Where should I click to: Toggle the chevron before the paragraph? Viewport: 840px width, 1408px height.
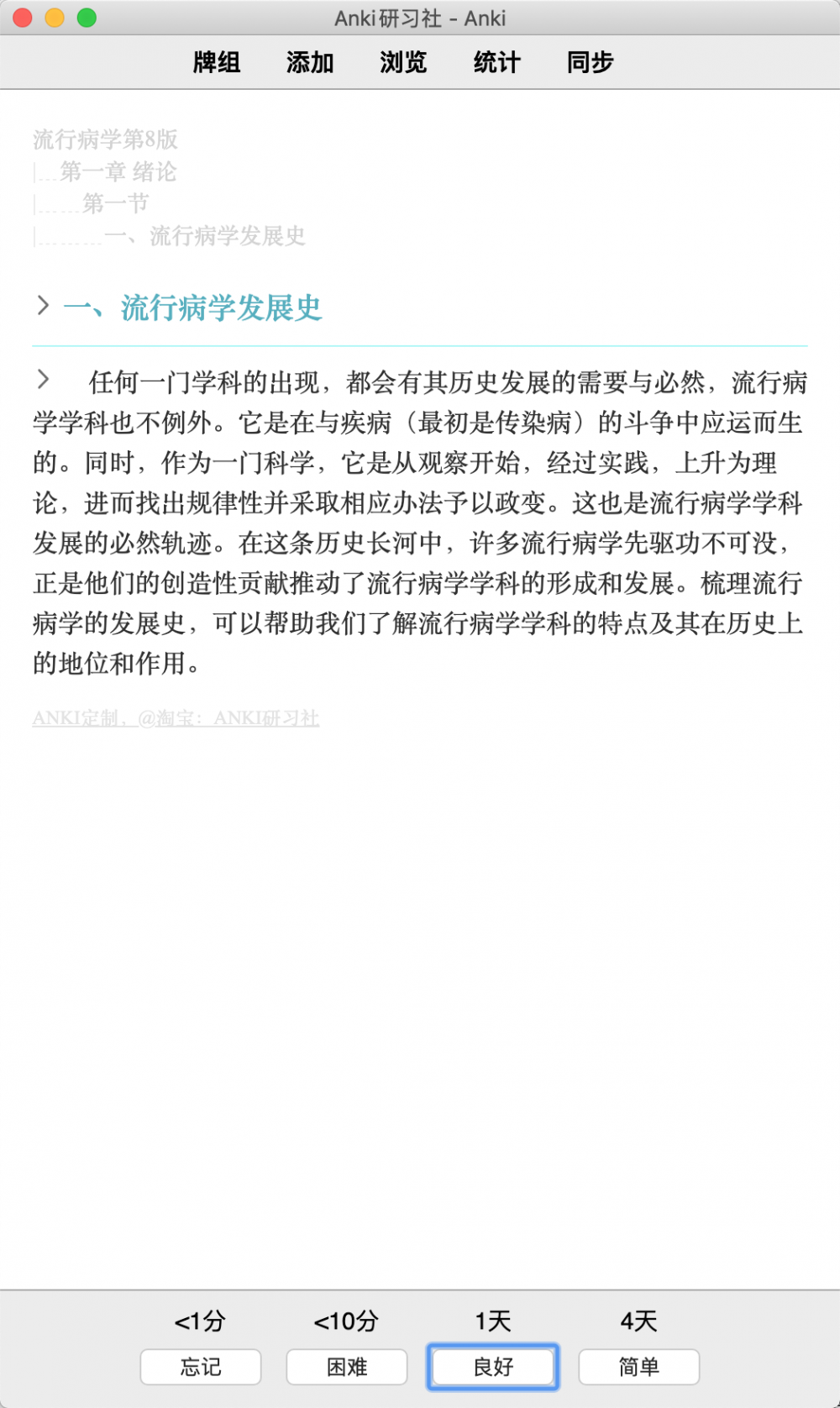pyautogui.click(x=43, y=379)
